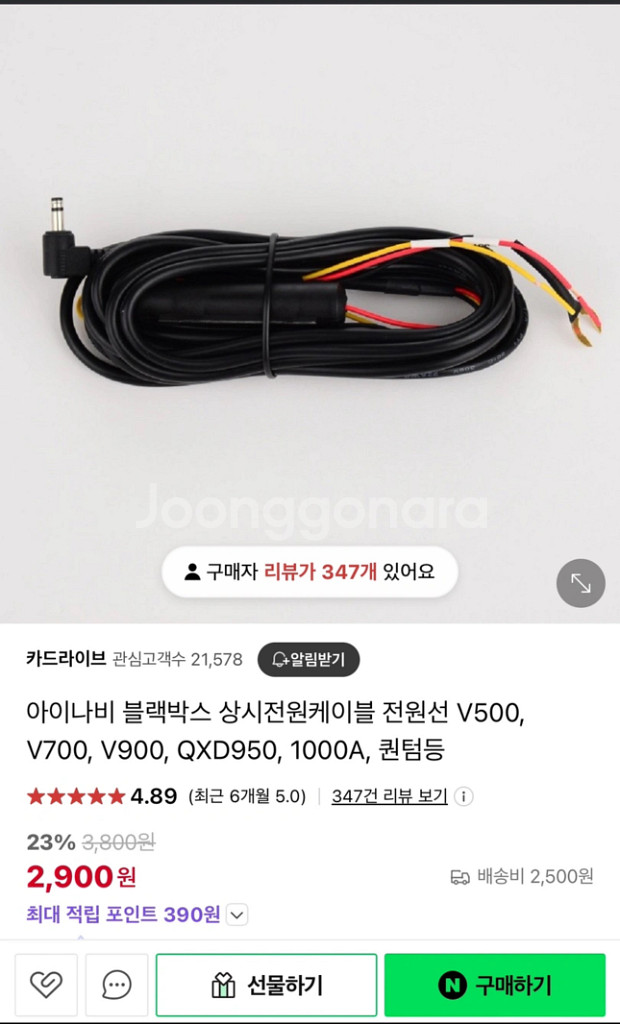Show the review rating info icon
This screenshot has height=1024, width=620.
click(x=464, y=797)
